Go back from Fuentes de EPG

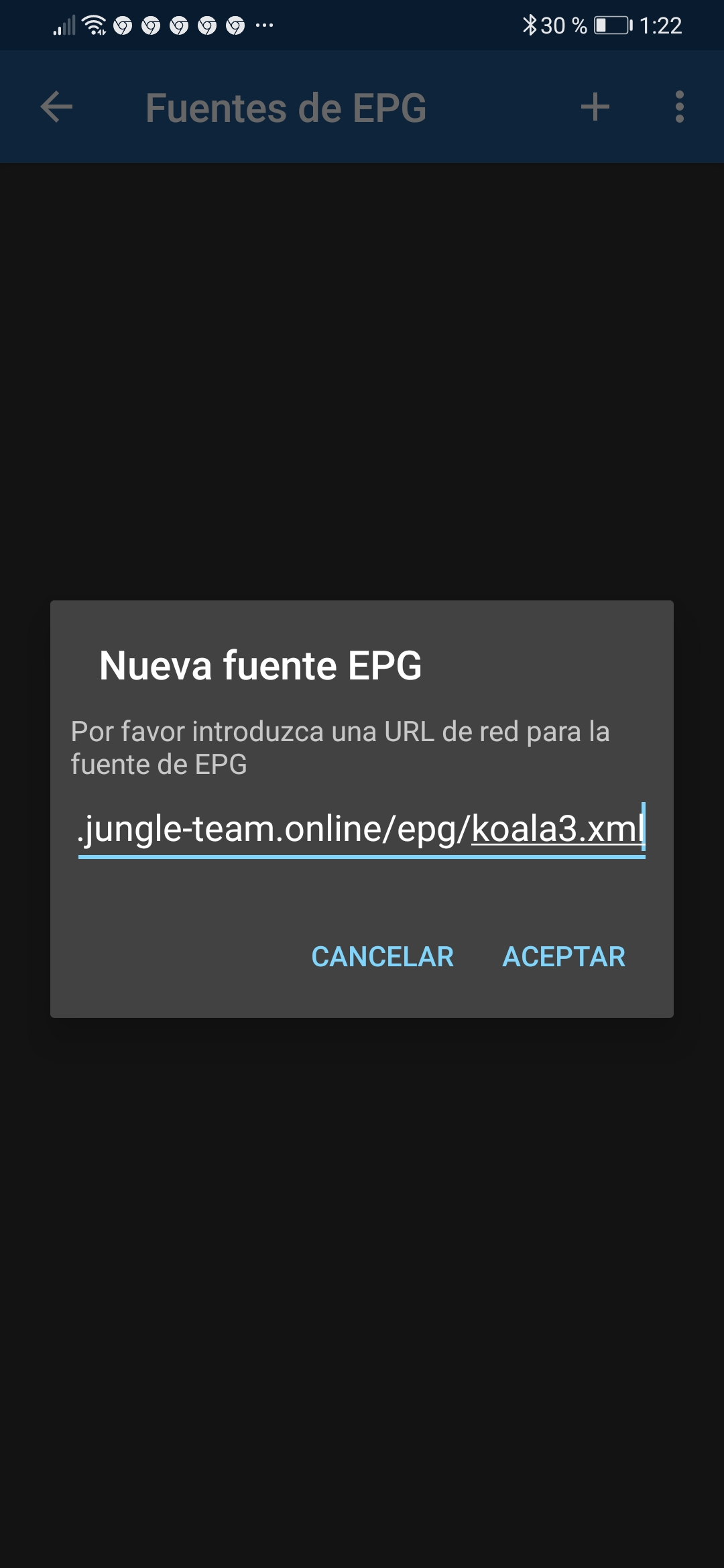56,107
